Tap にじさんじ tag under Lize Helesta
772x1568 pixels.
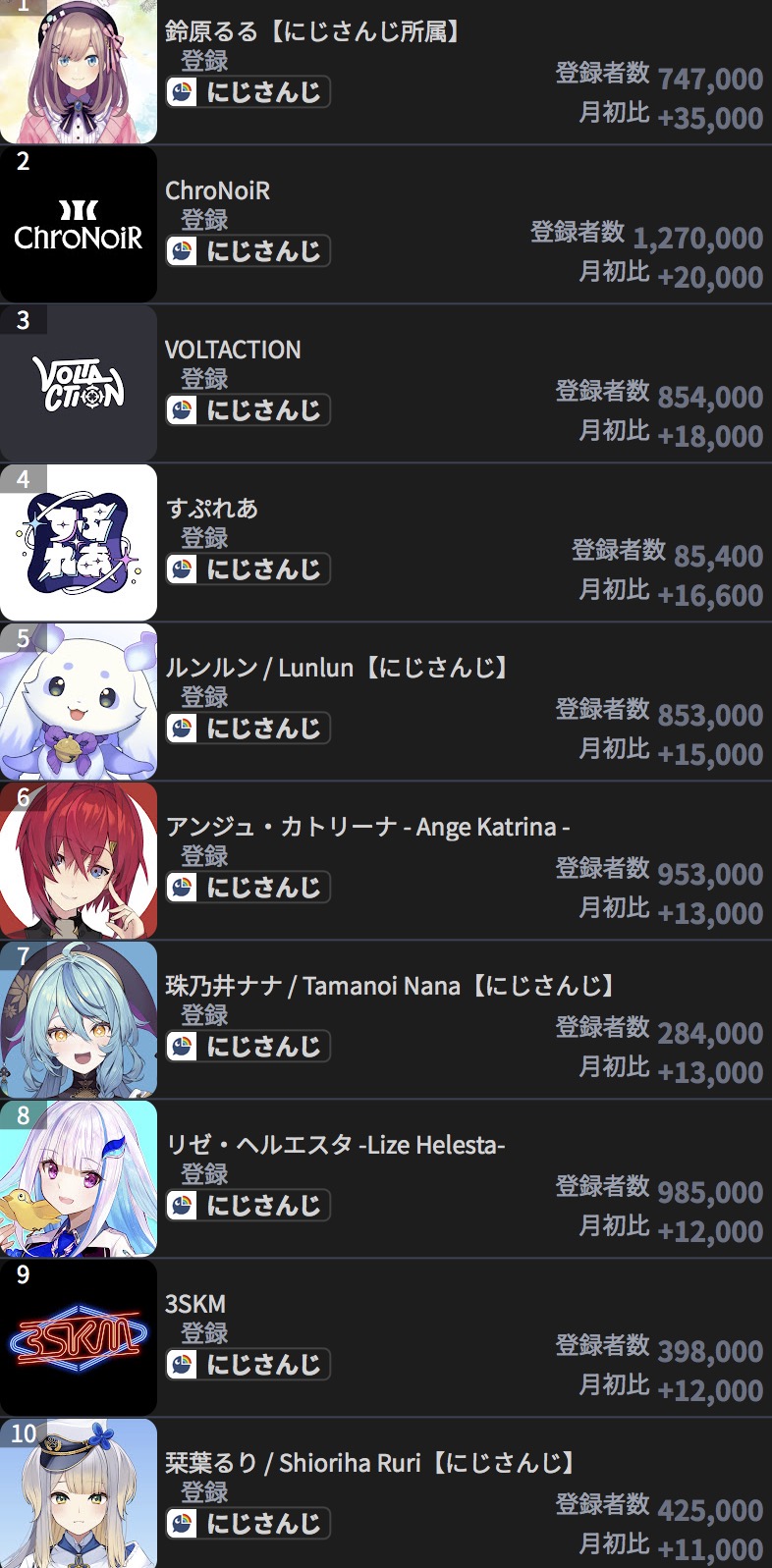(248, 1206)
